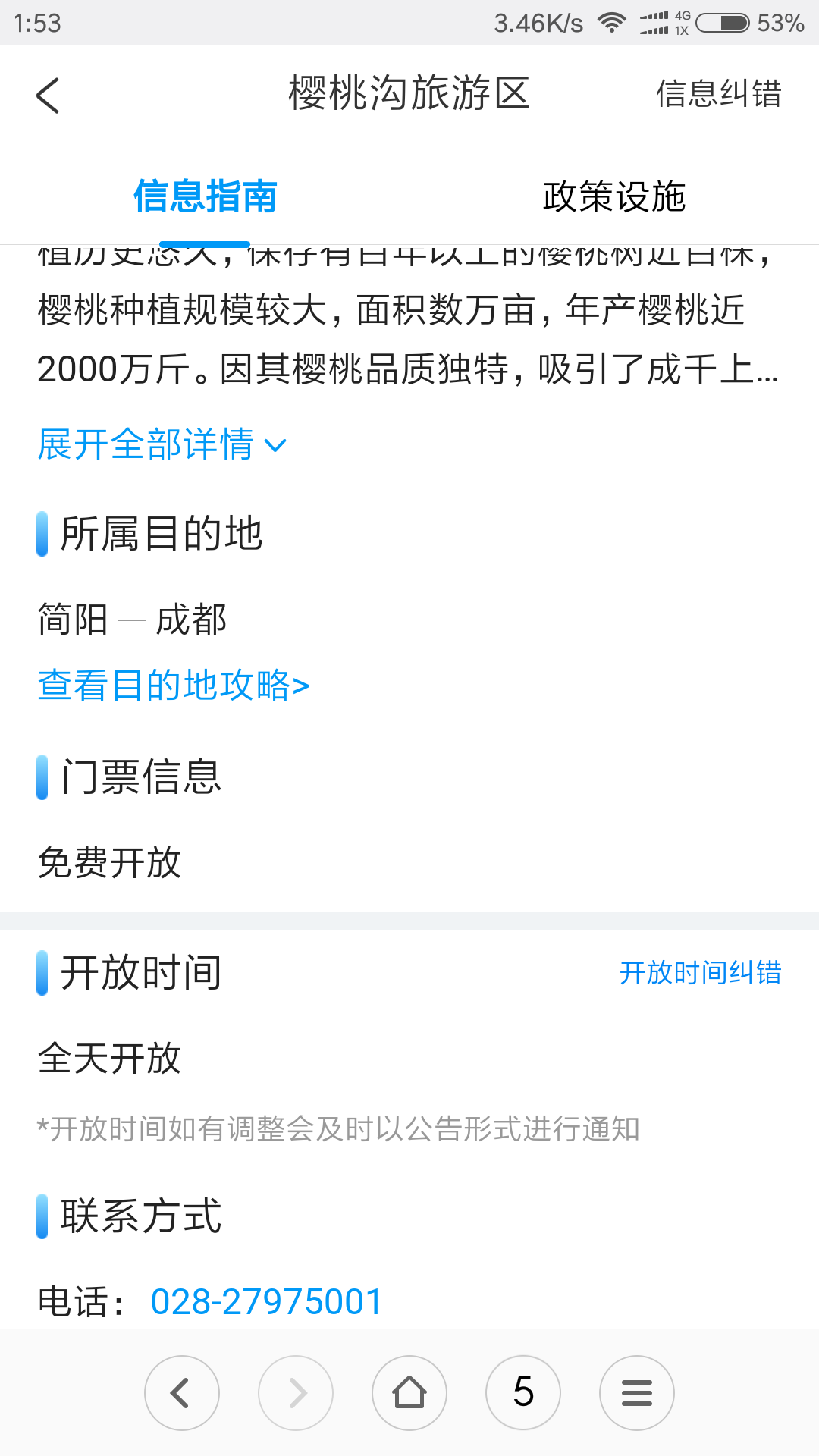Open the tab switcher showing 5

click(523, 1393)
